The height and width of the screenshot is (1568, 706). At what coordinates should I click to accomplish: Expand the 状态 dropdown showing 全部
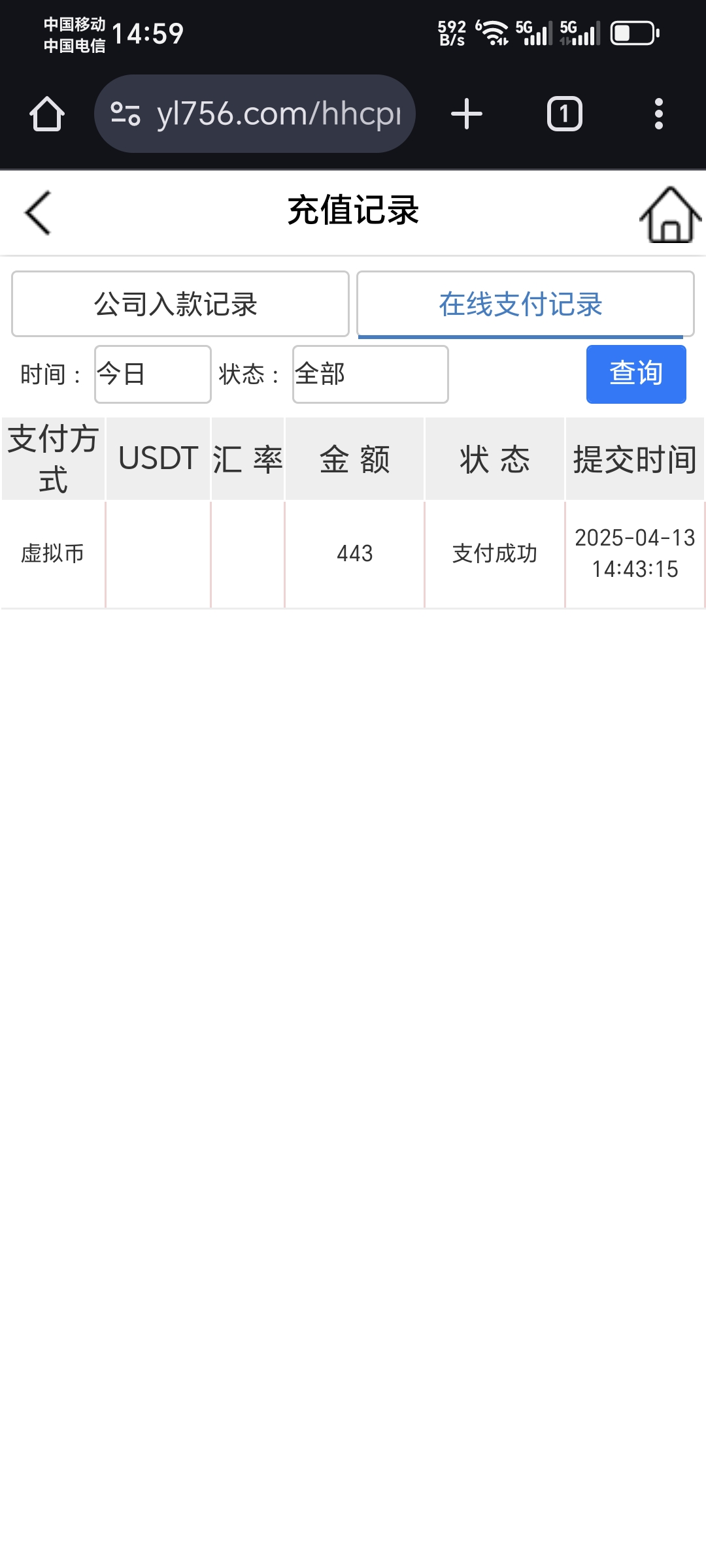point(370,374)
